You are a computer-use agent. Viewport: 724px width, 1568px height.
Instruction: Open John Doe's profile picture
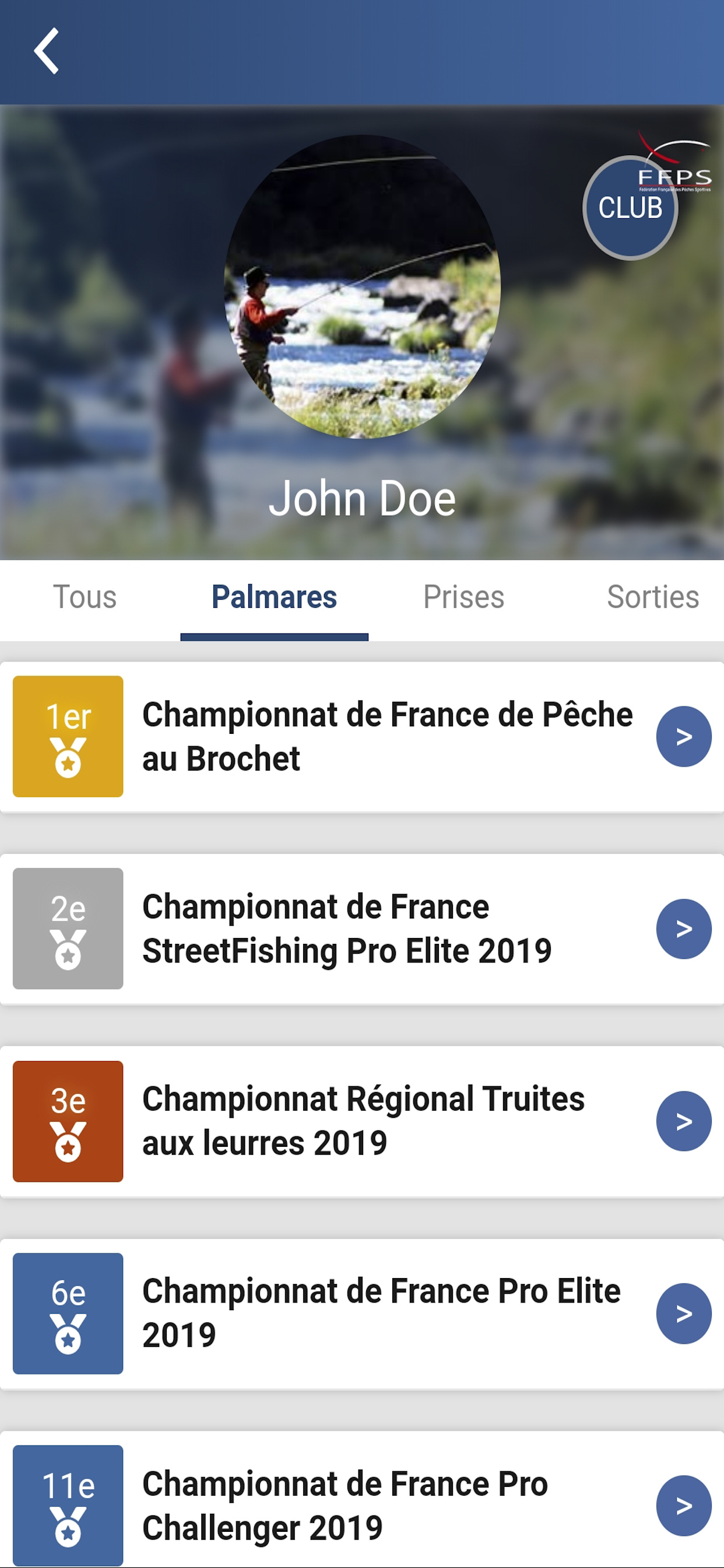[363, 286]
